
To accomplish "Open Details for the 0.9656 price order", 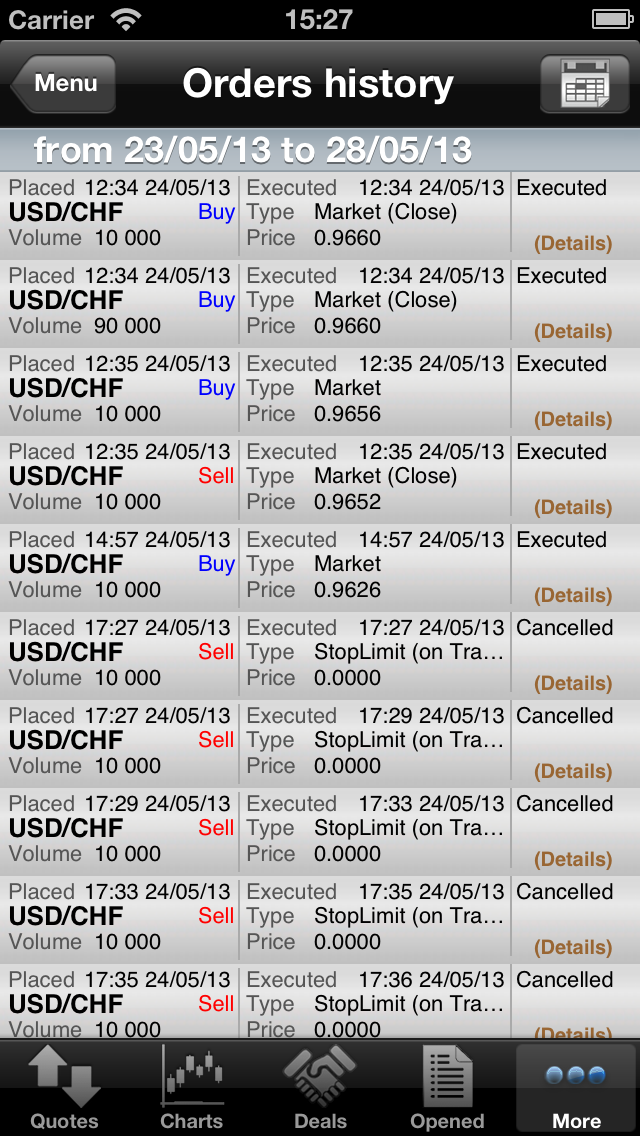I will 573,420.
